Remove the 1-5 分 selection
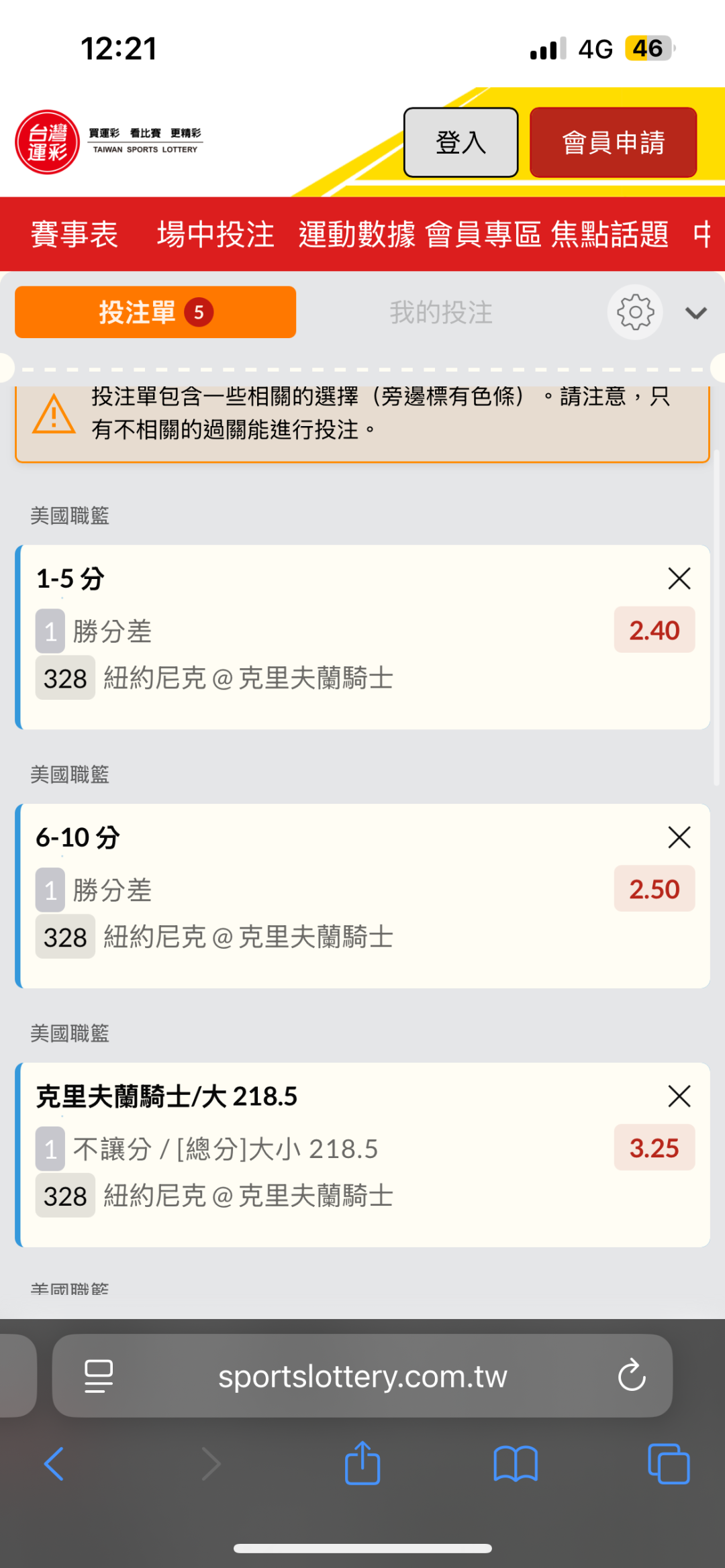 (x=679, y=578)
